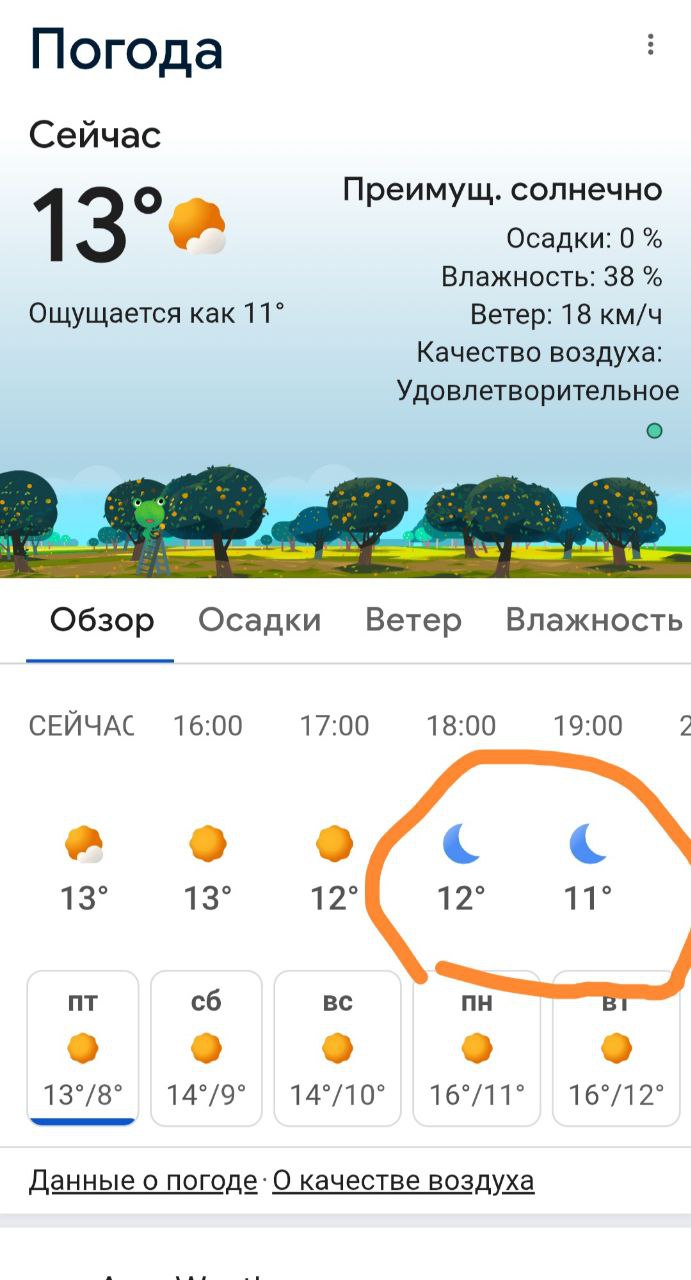Select the пт forecast card

[x=83, y=1048]
